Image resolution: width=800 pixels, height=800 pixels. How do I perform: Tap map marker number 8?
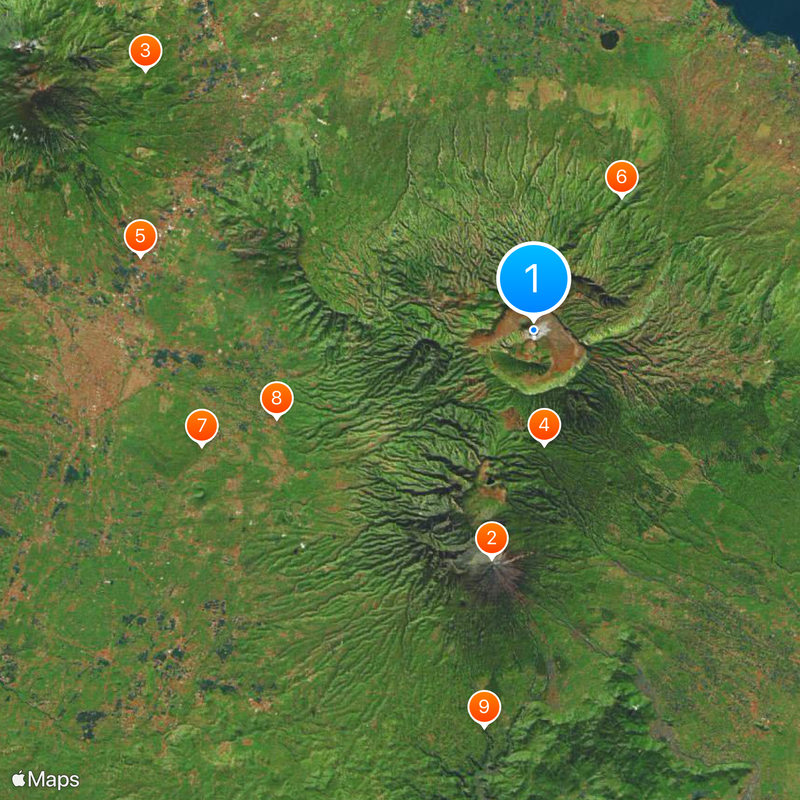(x=276, y=398)
